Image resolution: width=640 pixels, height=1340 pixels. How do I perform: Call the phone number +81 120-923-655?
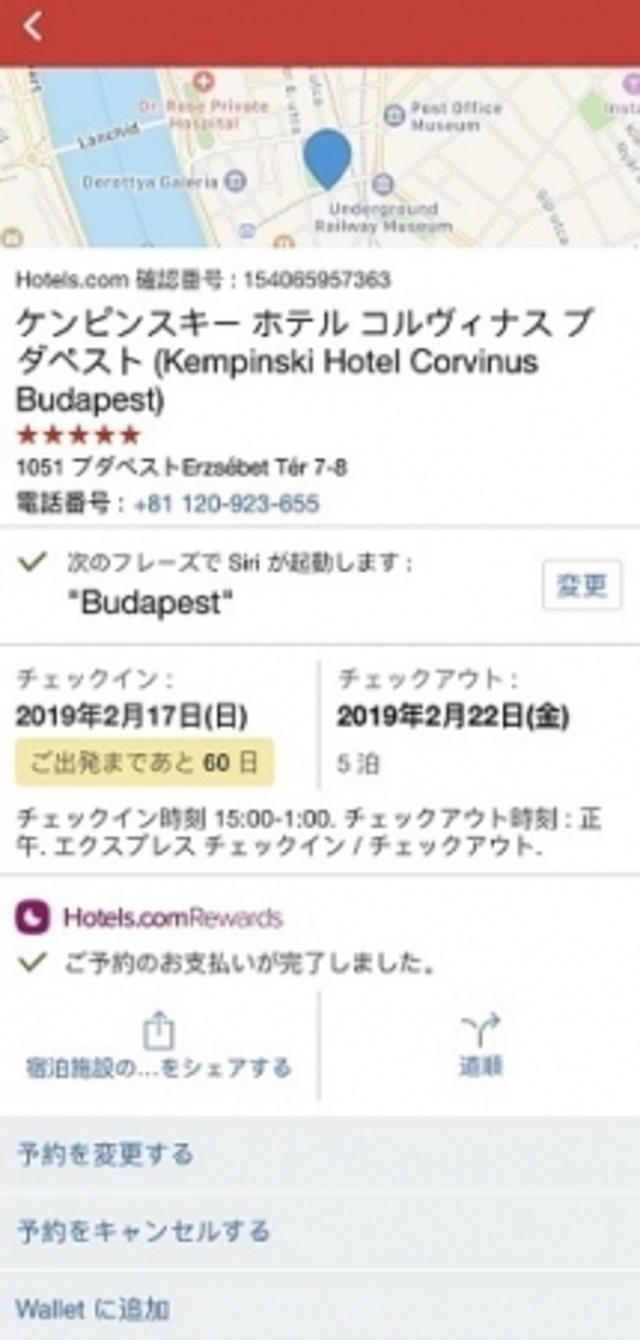coord(226,503)
